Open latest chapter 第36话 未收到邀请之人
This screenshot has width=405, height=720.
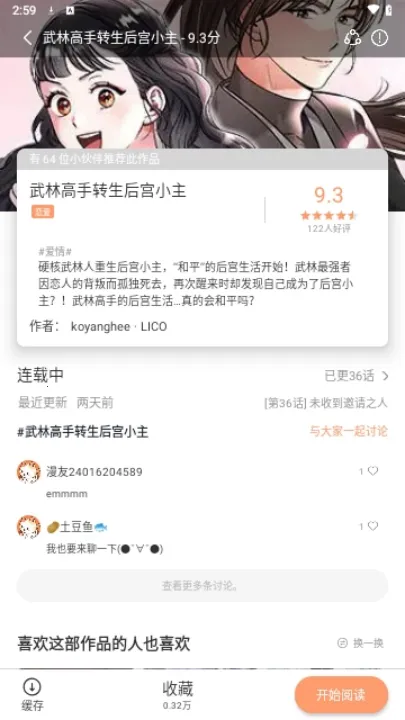coord(326,403)
